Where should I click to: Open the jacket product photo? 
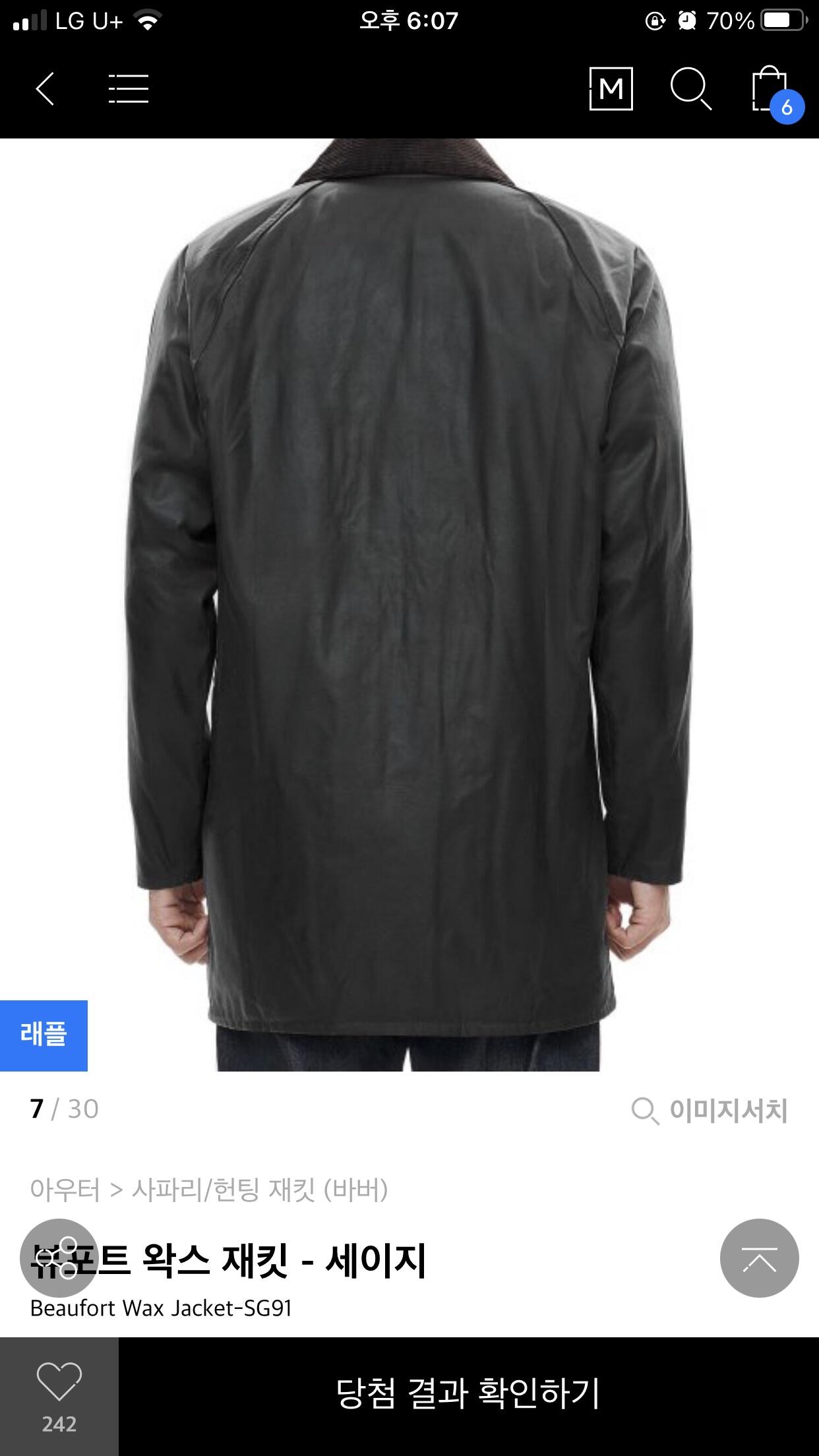(409, 593)
